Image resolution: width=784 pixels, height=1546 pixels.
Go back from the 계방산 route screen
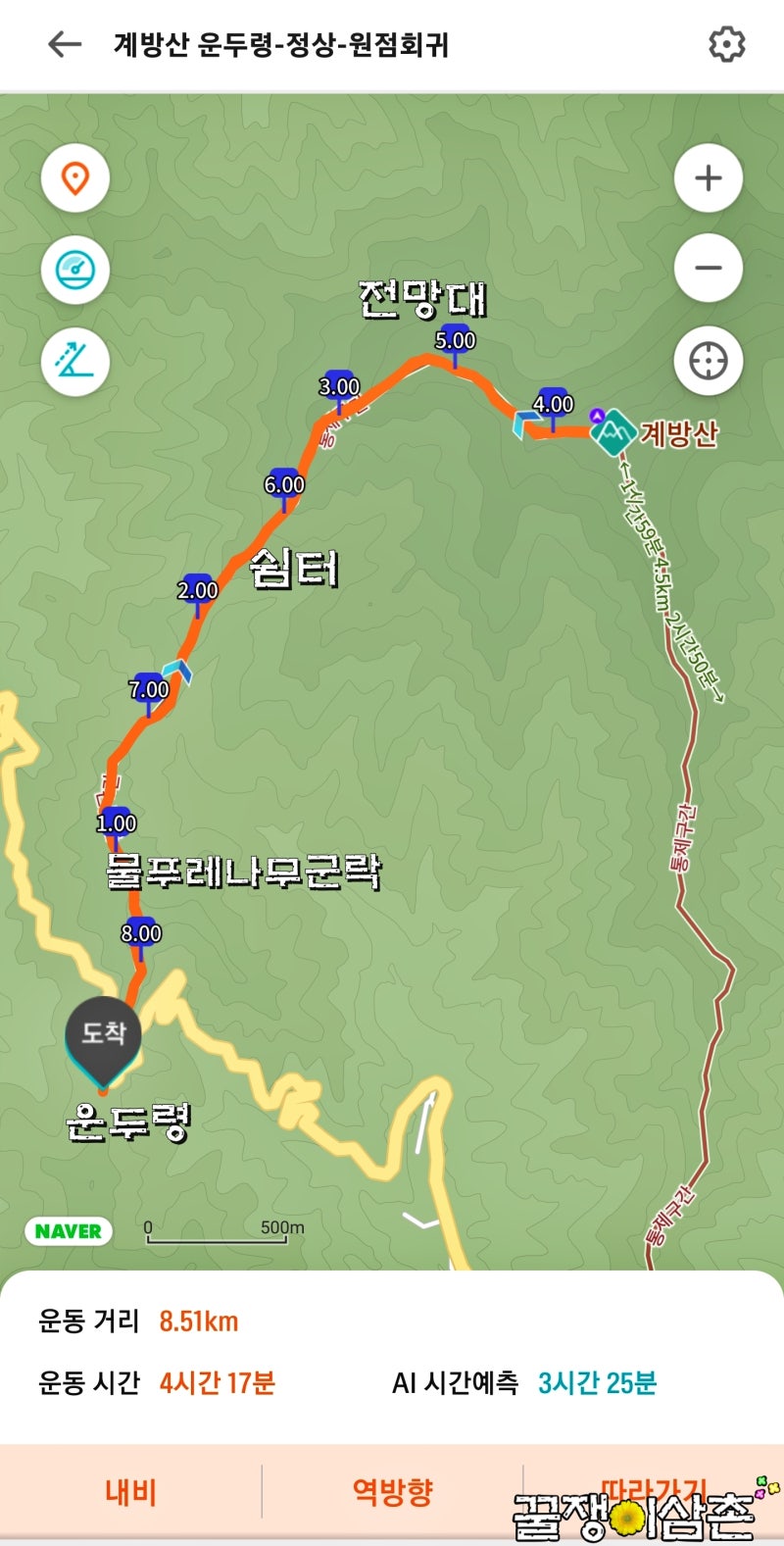[65, 44]
